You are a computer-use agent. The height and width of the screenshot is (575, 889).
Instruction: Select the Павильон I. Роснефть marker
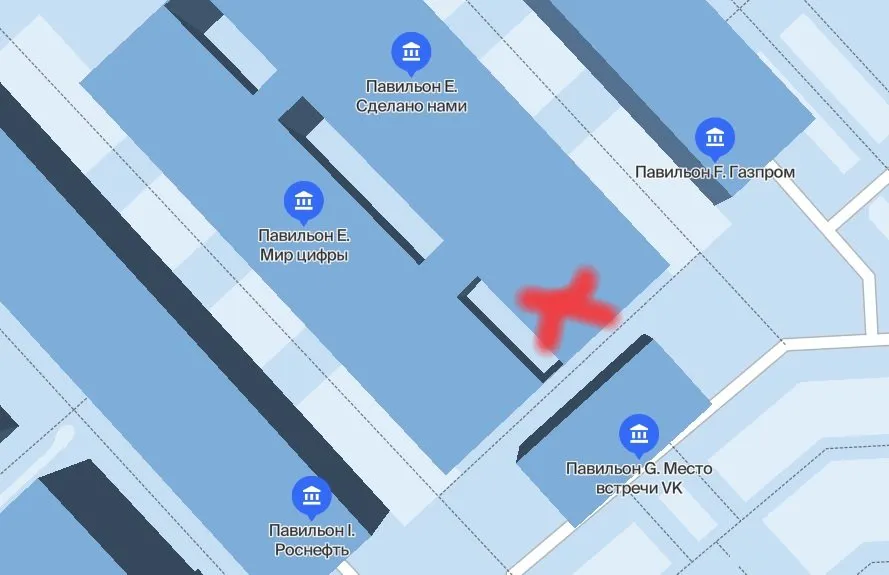311,496
